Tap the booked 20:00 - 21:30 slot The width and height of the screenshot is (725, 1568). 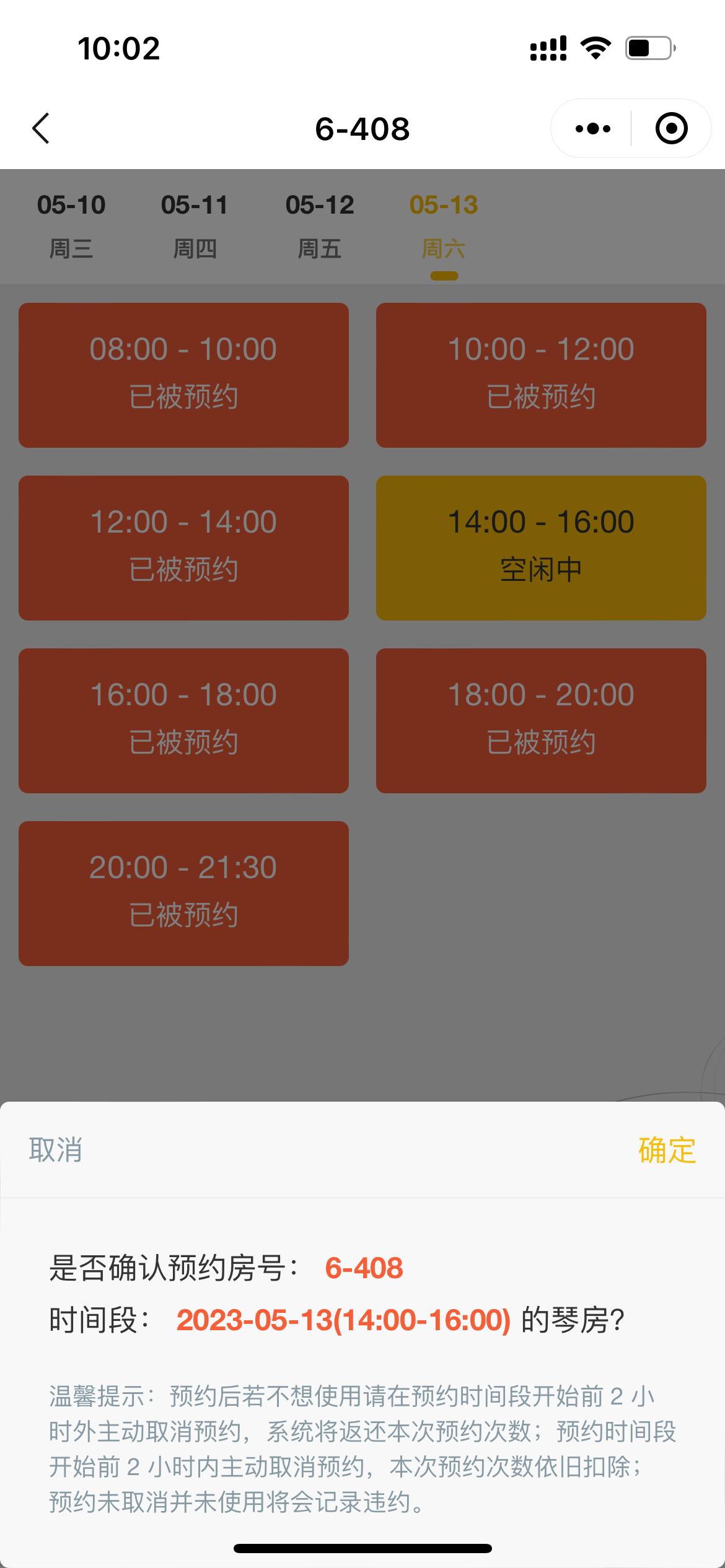point(183,893)
